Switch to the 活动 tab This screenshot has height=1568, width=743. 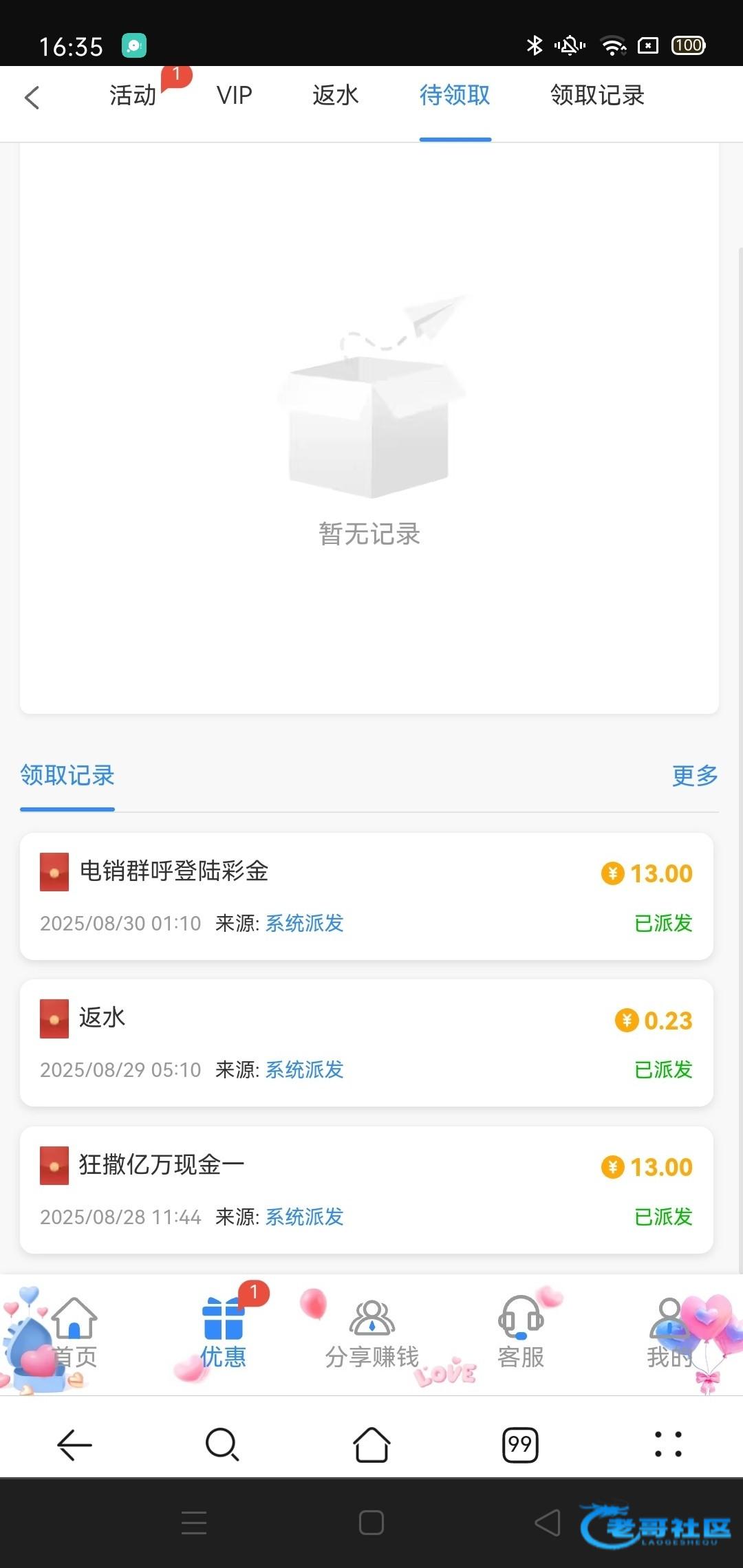133,95
